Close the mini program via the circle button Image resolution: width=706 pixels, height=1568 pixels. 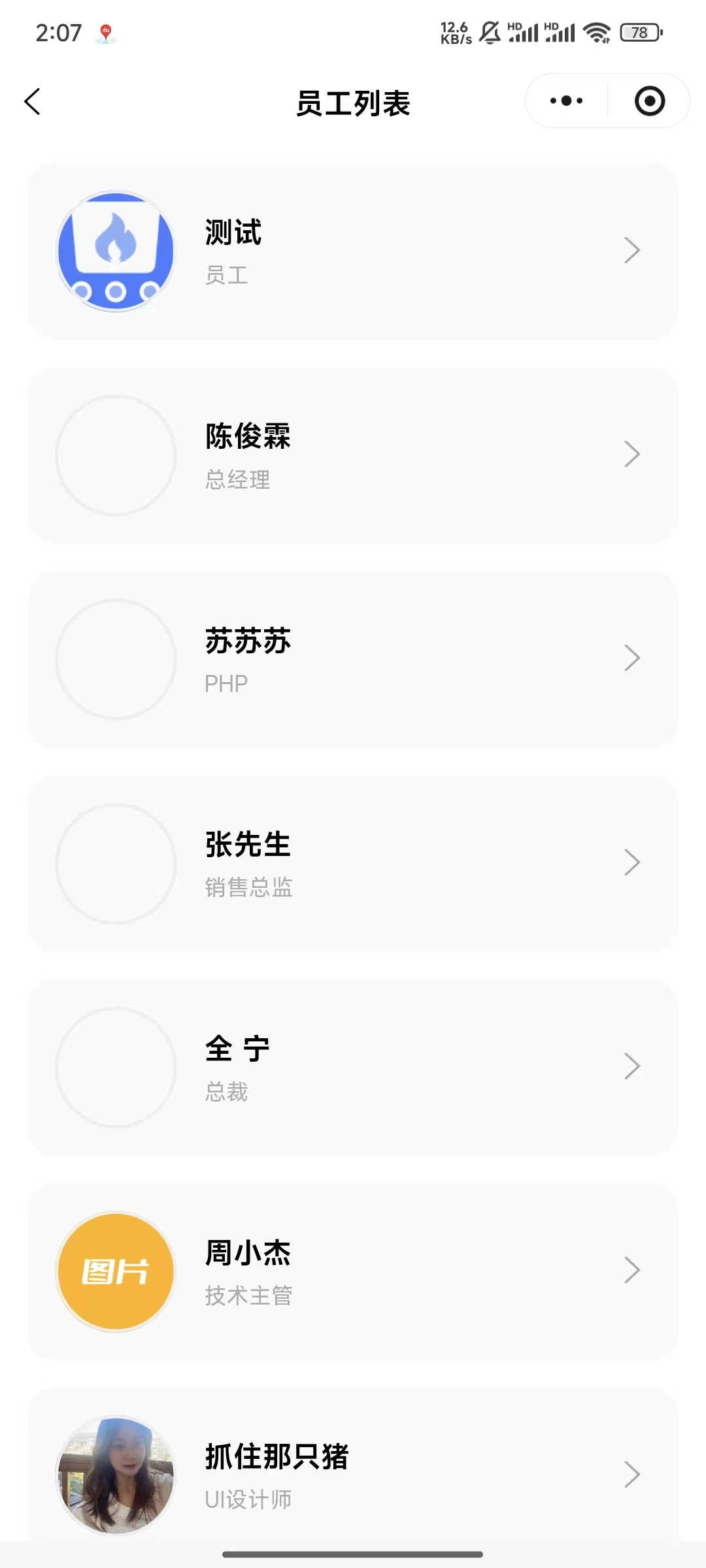point(649,101)
